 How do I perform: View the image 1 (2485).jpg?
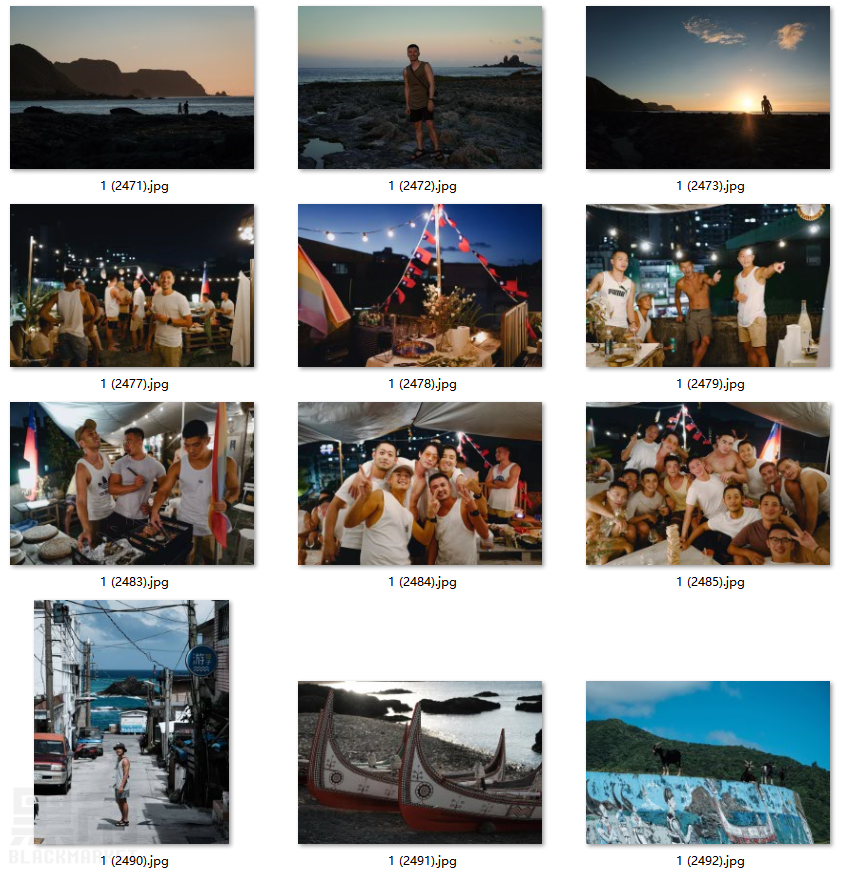click(x=708, y=484)
